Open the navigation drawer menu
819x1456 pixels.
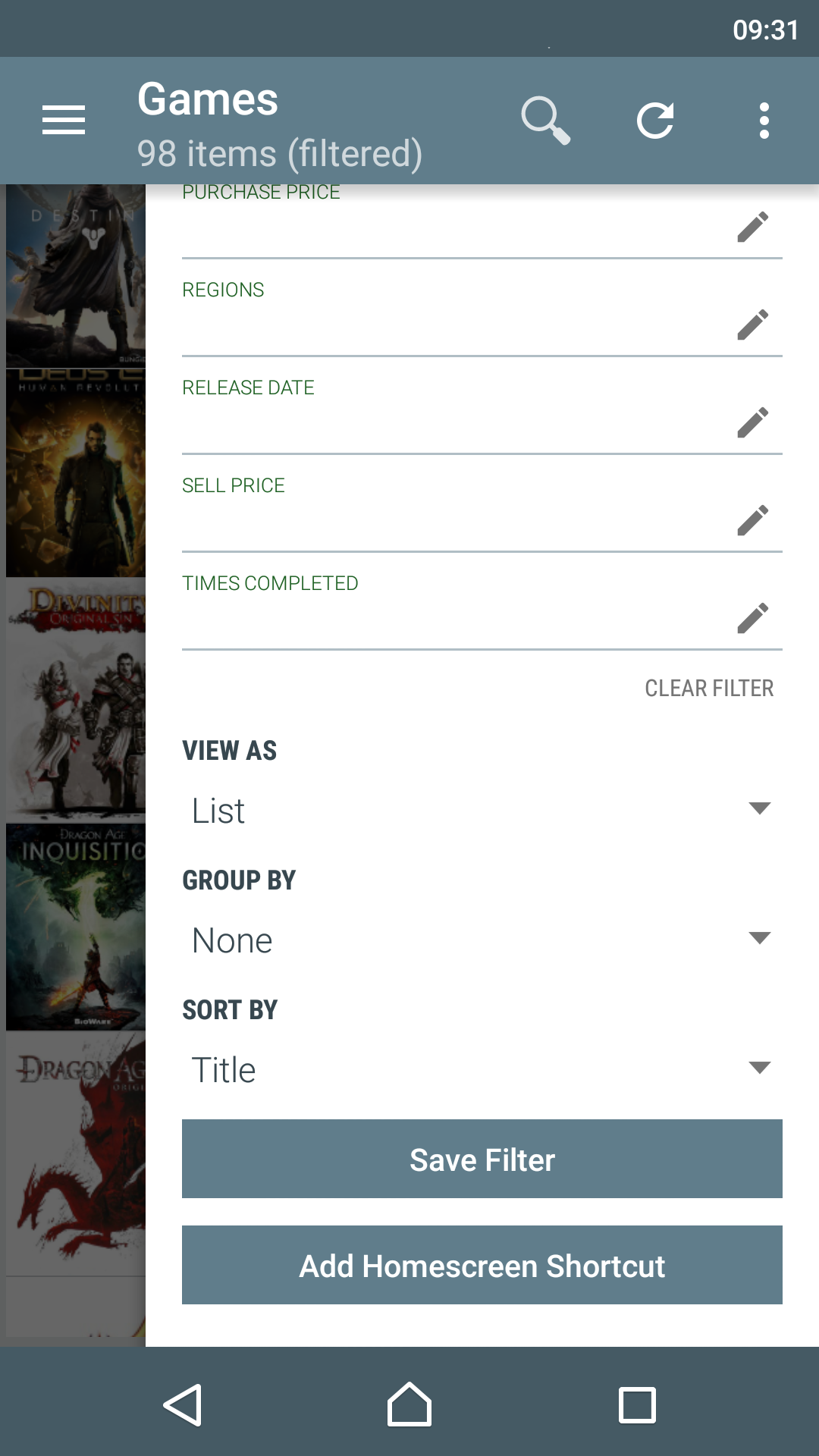tap(64, 121)
